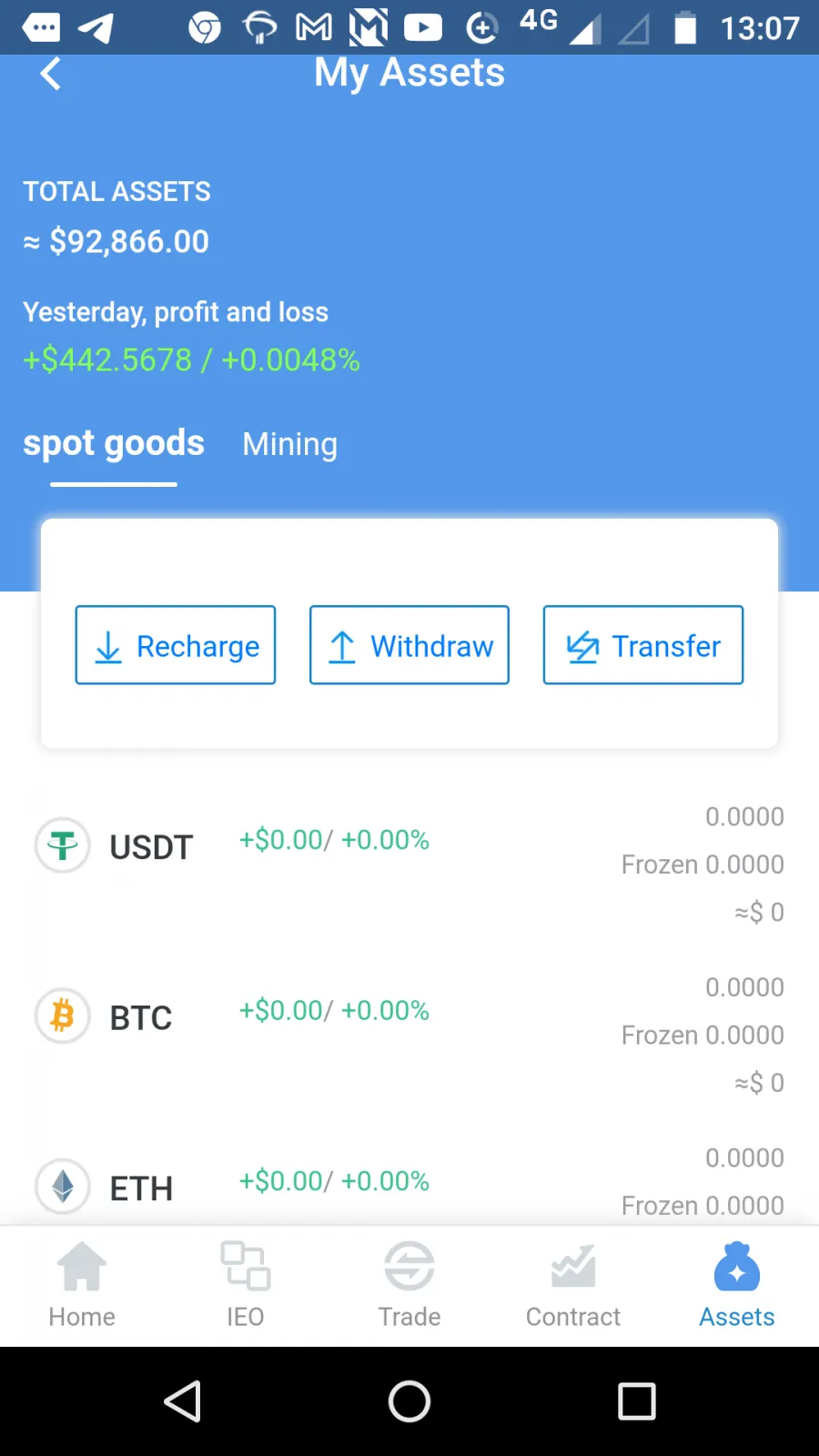The height and width of the screenshot is (1456, 819).
Task: Select the spot goods tab
Action: [114, 443]
